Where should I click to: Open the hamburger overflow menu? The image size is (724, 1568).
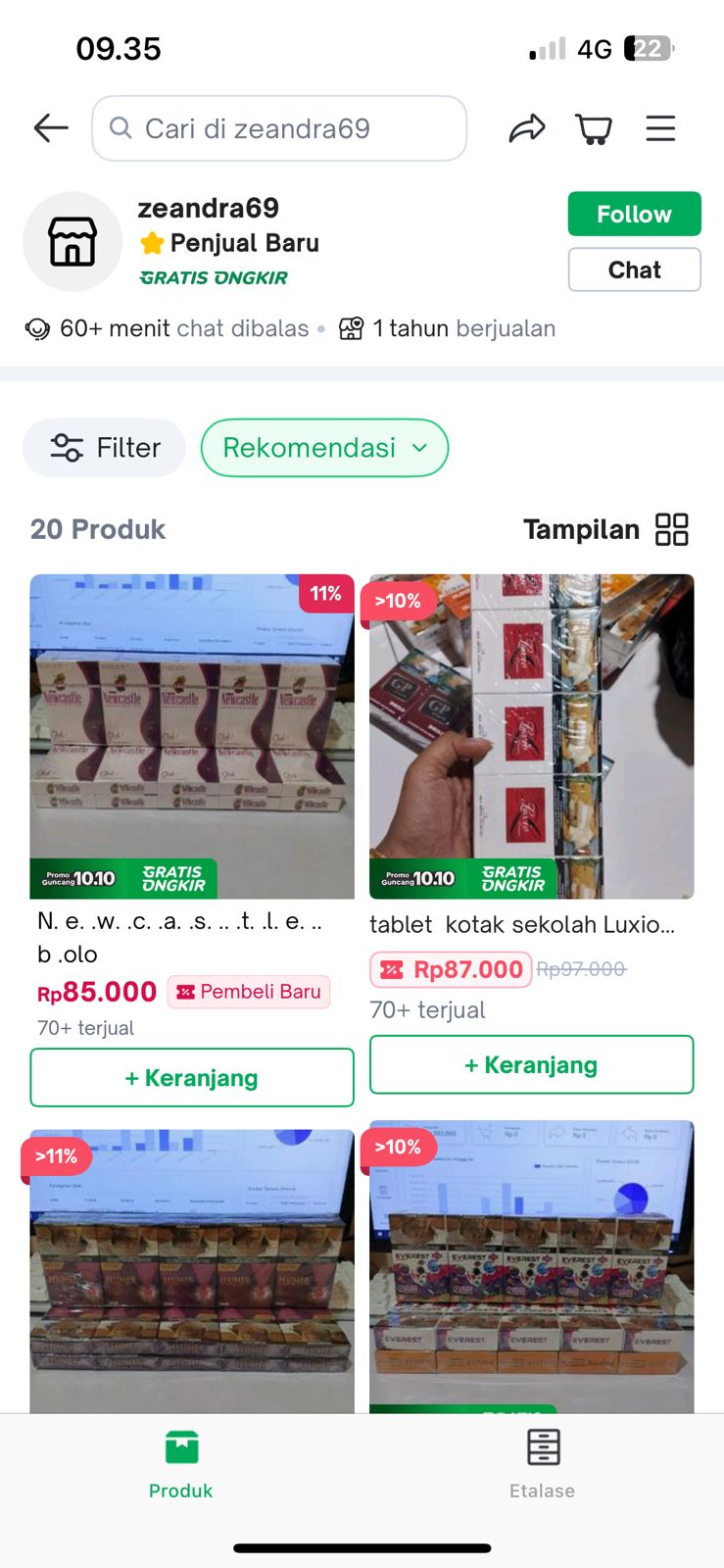661,127
